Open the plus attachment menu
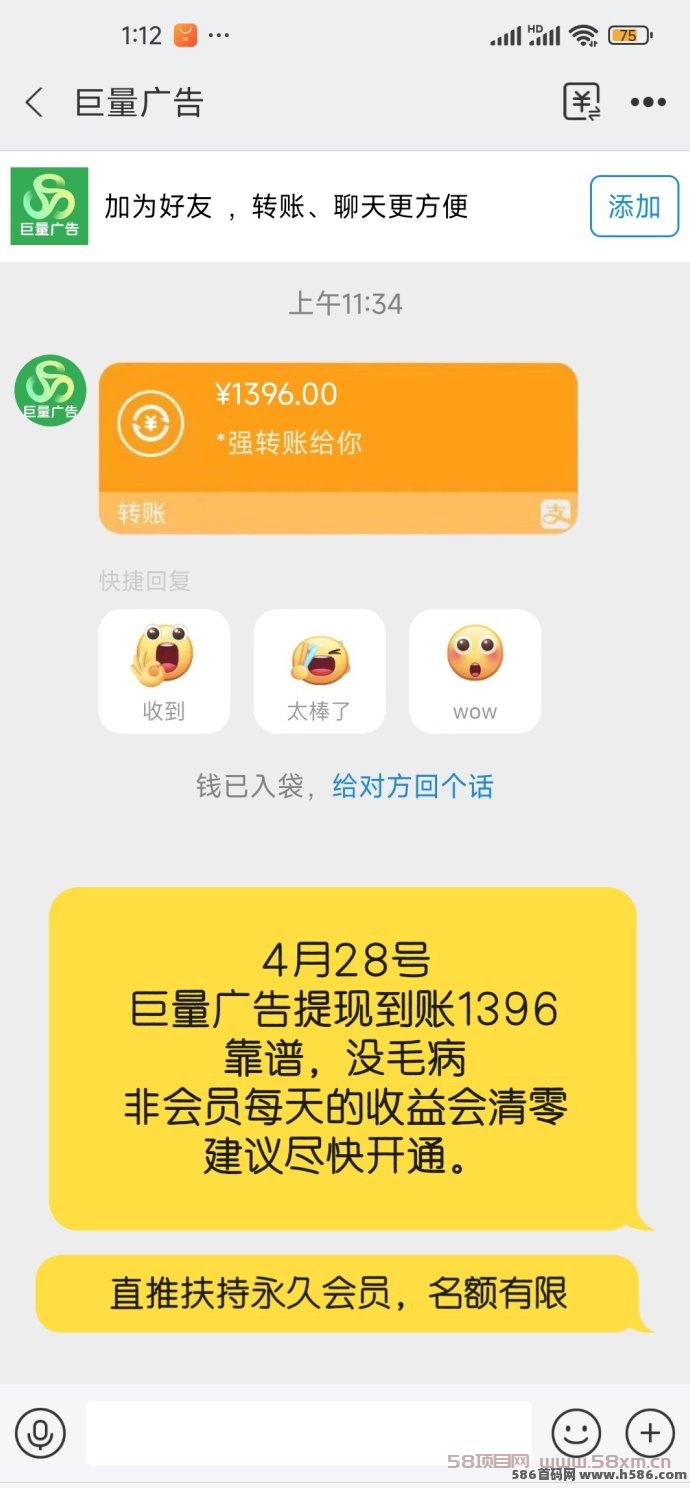 [650, 1433]
